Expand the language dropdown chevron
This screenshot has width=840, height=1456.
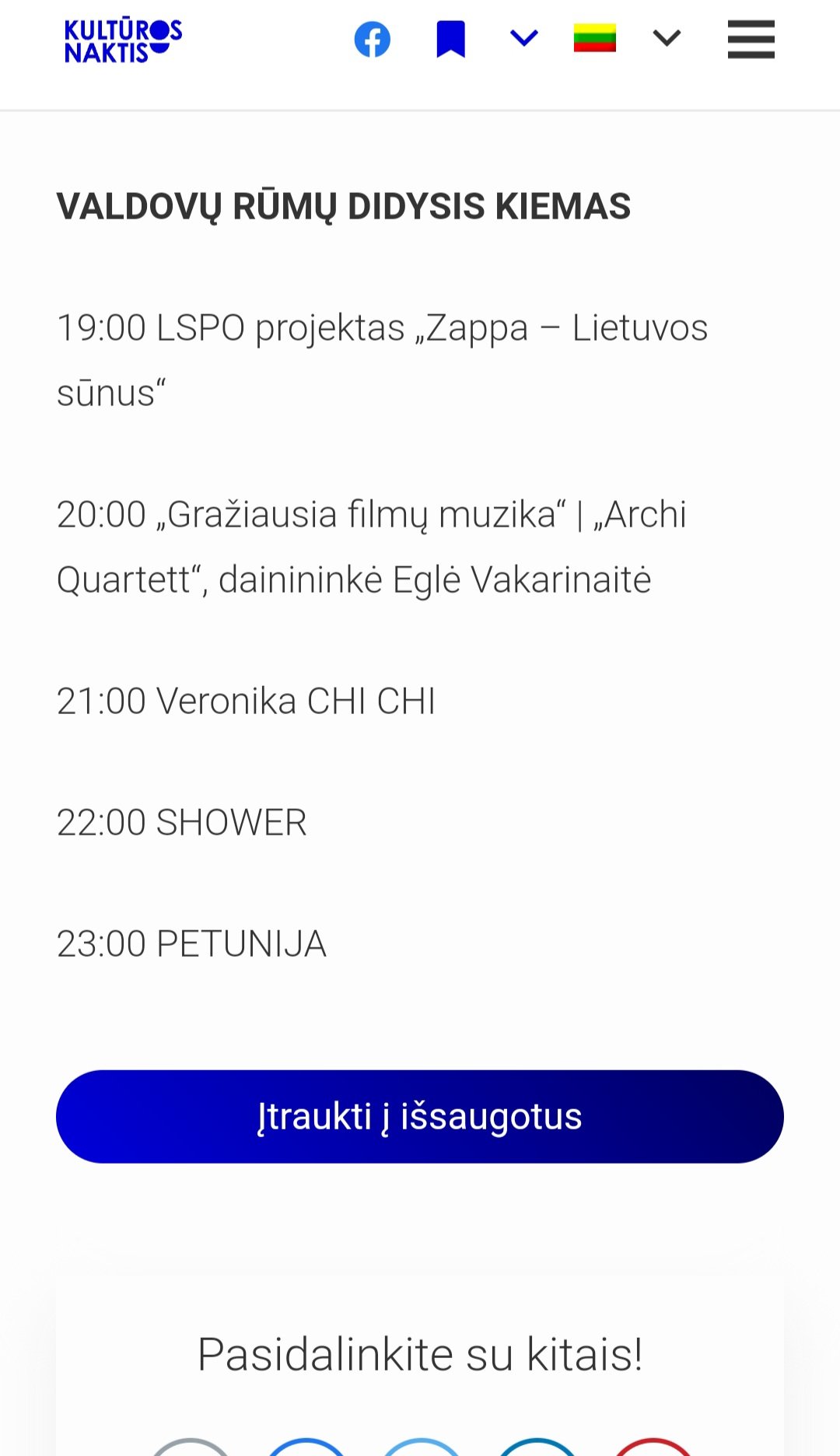667,37
